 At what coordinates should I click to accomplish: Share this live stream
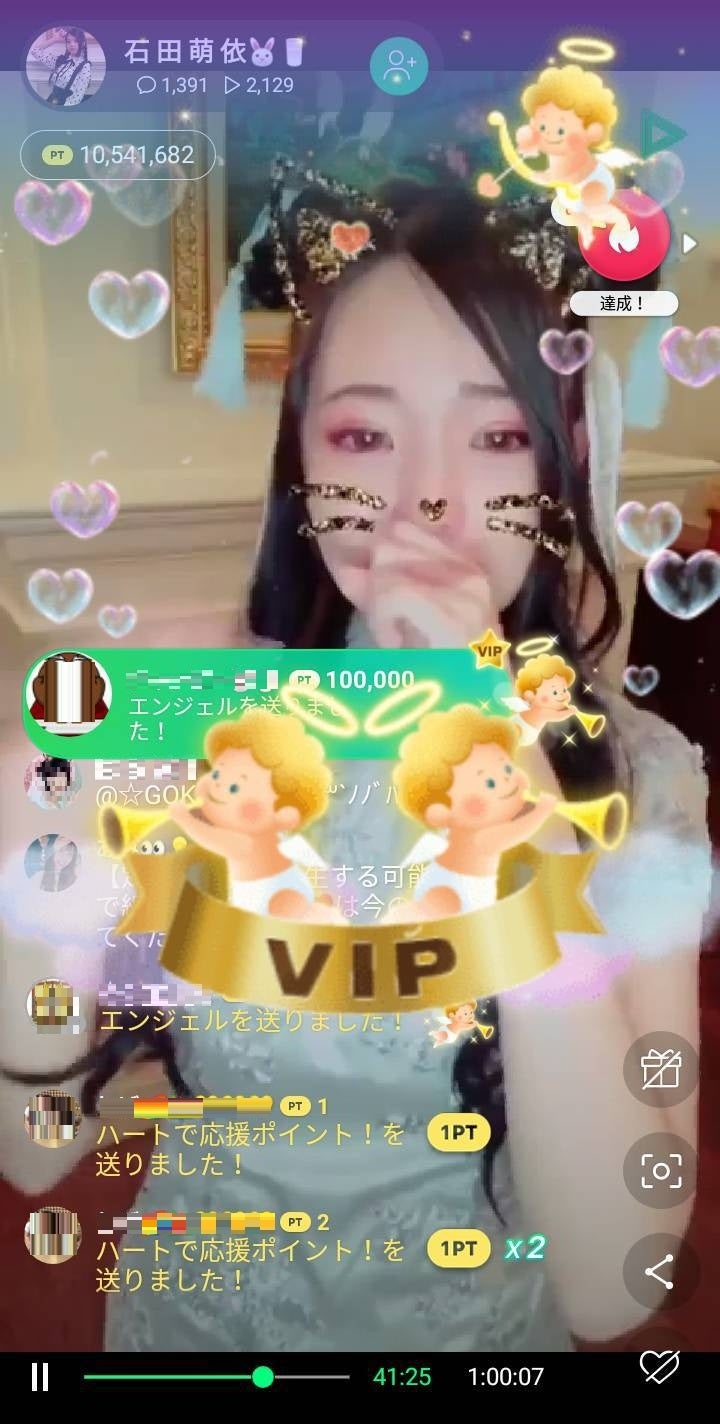[660, 1272]
